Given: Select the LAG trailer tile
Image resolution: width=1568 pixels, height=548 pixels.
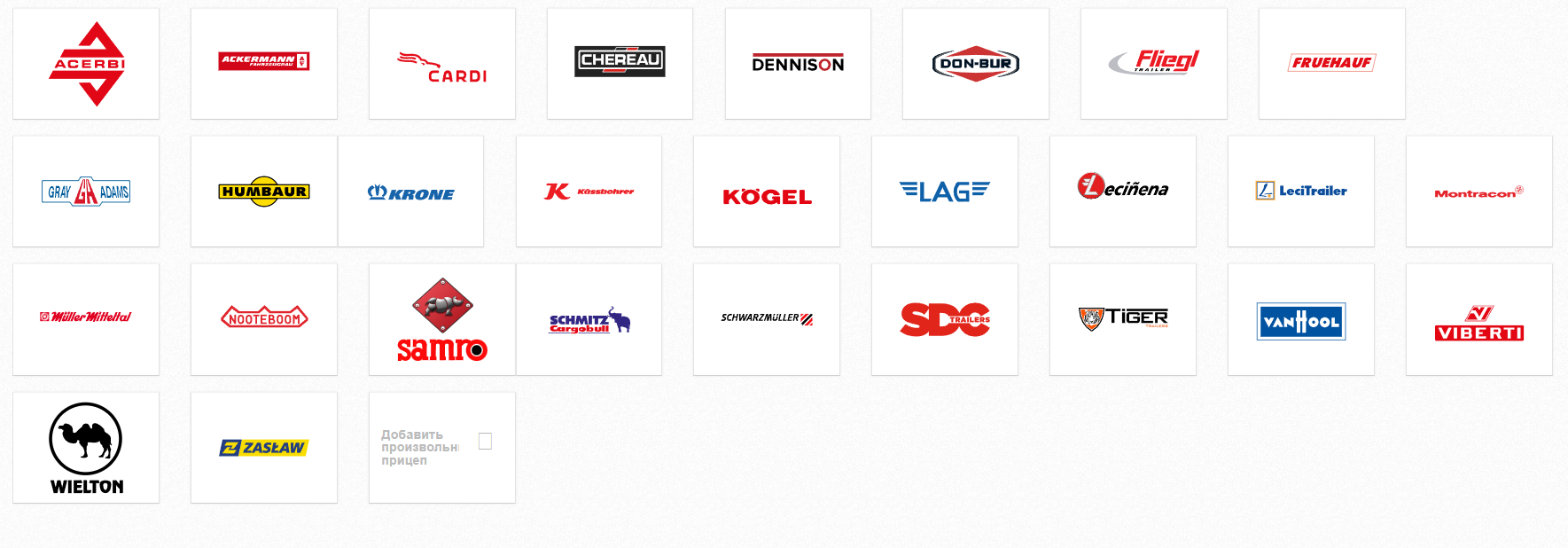Looking at the screenshot, I should pyautogui.click(x=945, y=192).
